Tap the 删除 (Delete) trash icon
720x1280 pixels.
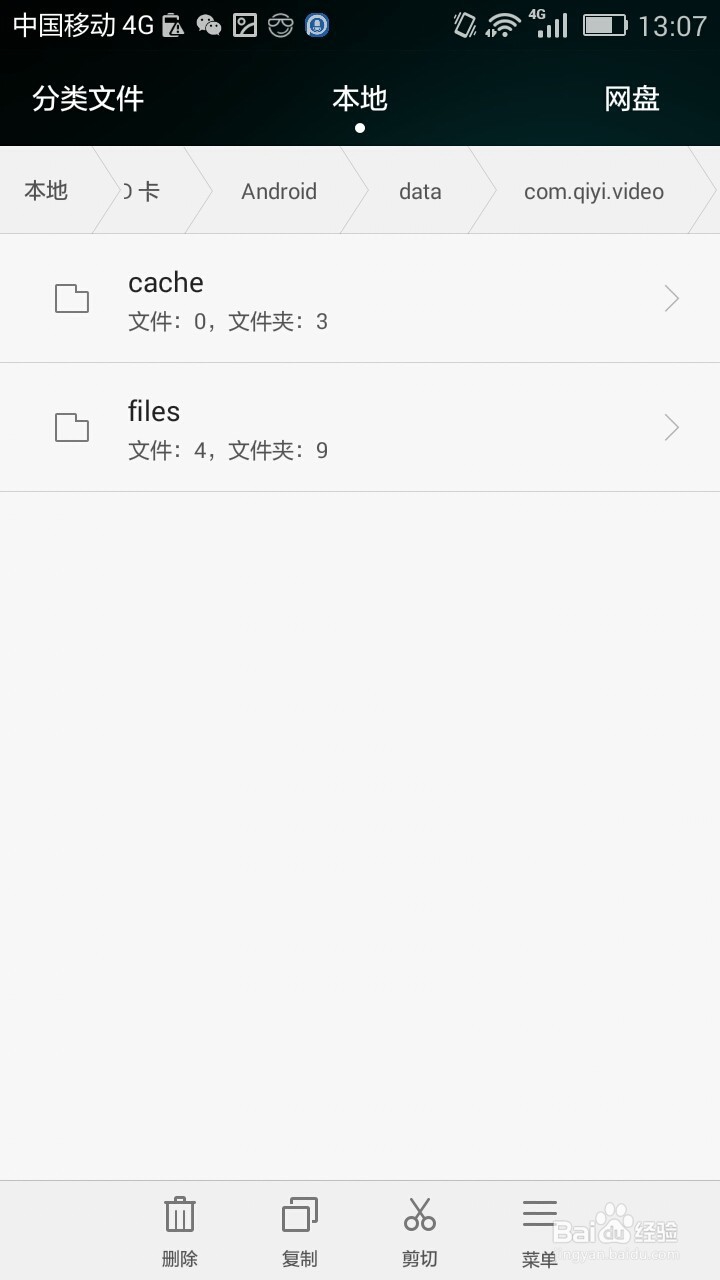click(179, 1213)
